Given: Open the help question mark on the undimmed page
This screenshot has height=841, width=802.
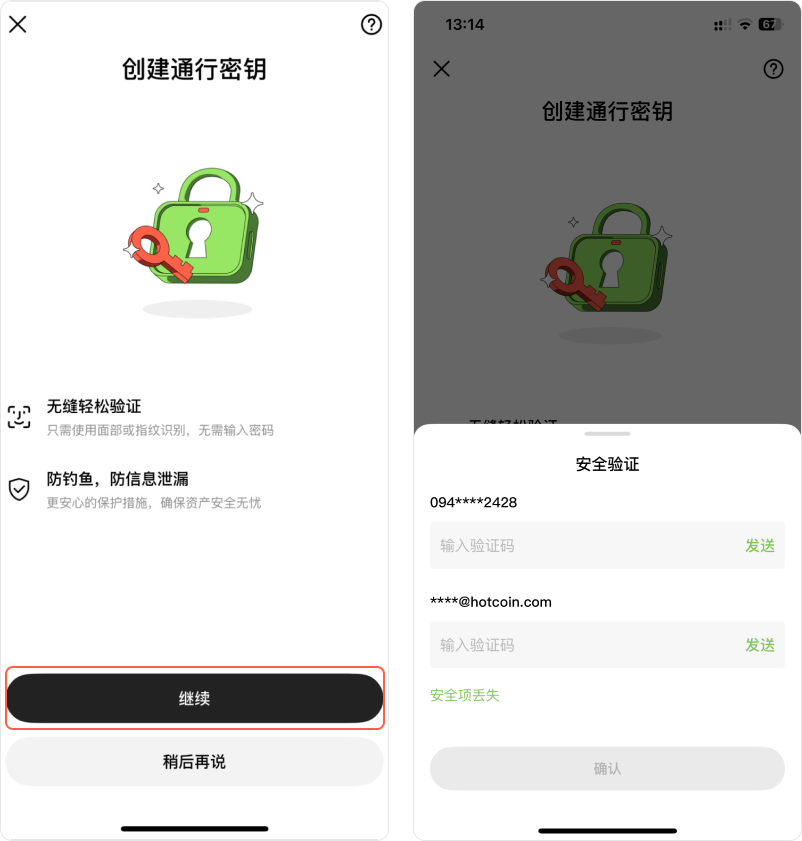Looking at the screenshot, I should [371, 25].
